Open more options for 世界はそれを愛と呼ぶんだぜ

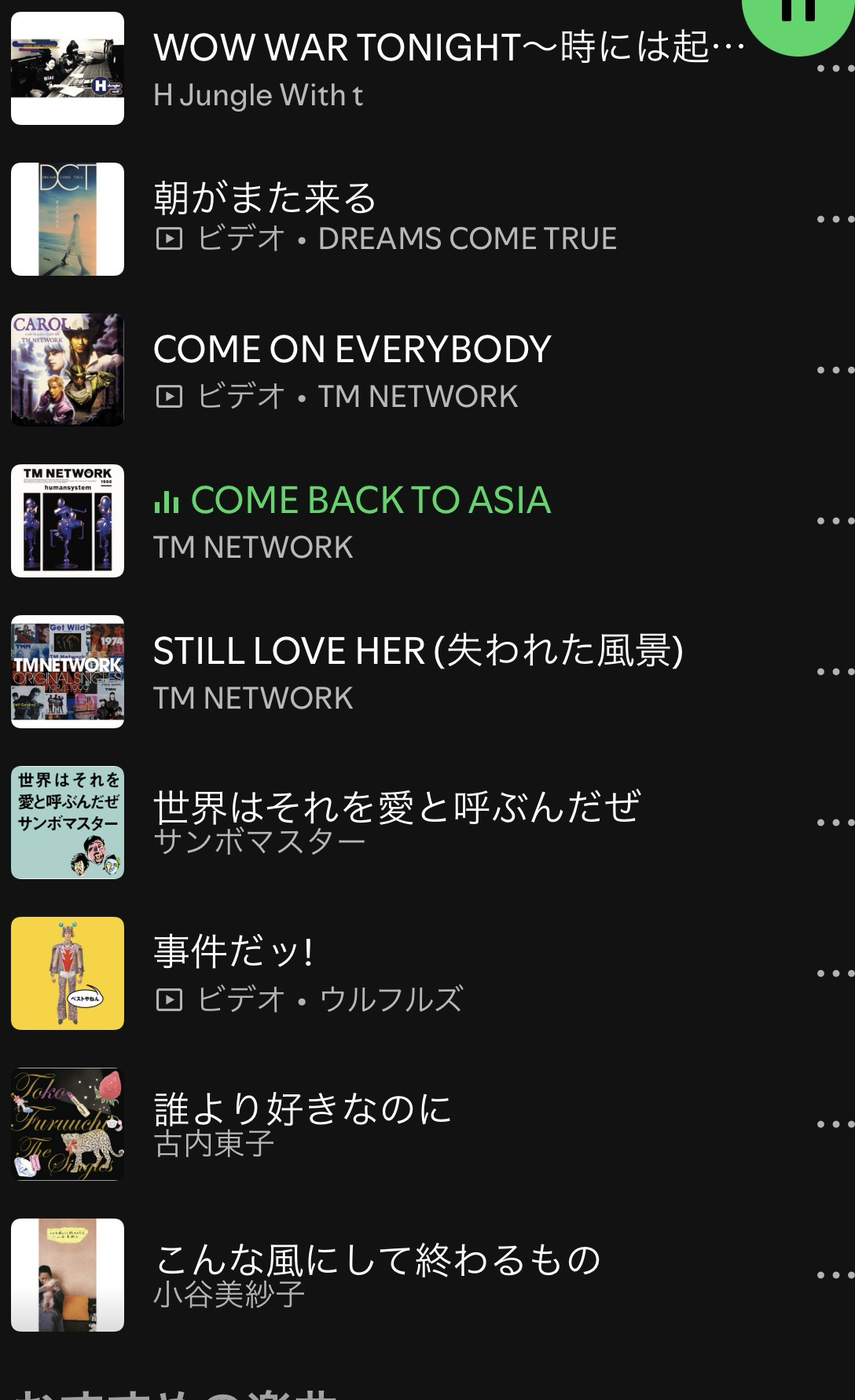pyautogui.click(x=835, y=823)
